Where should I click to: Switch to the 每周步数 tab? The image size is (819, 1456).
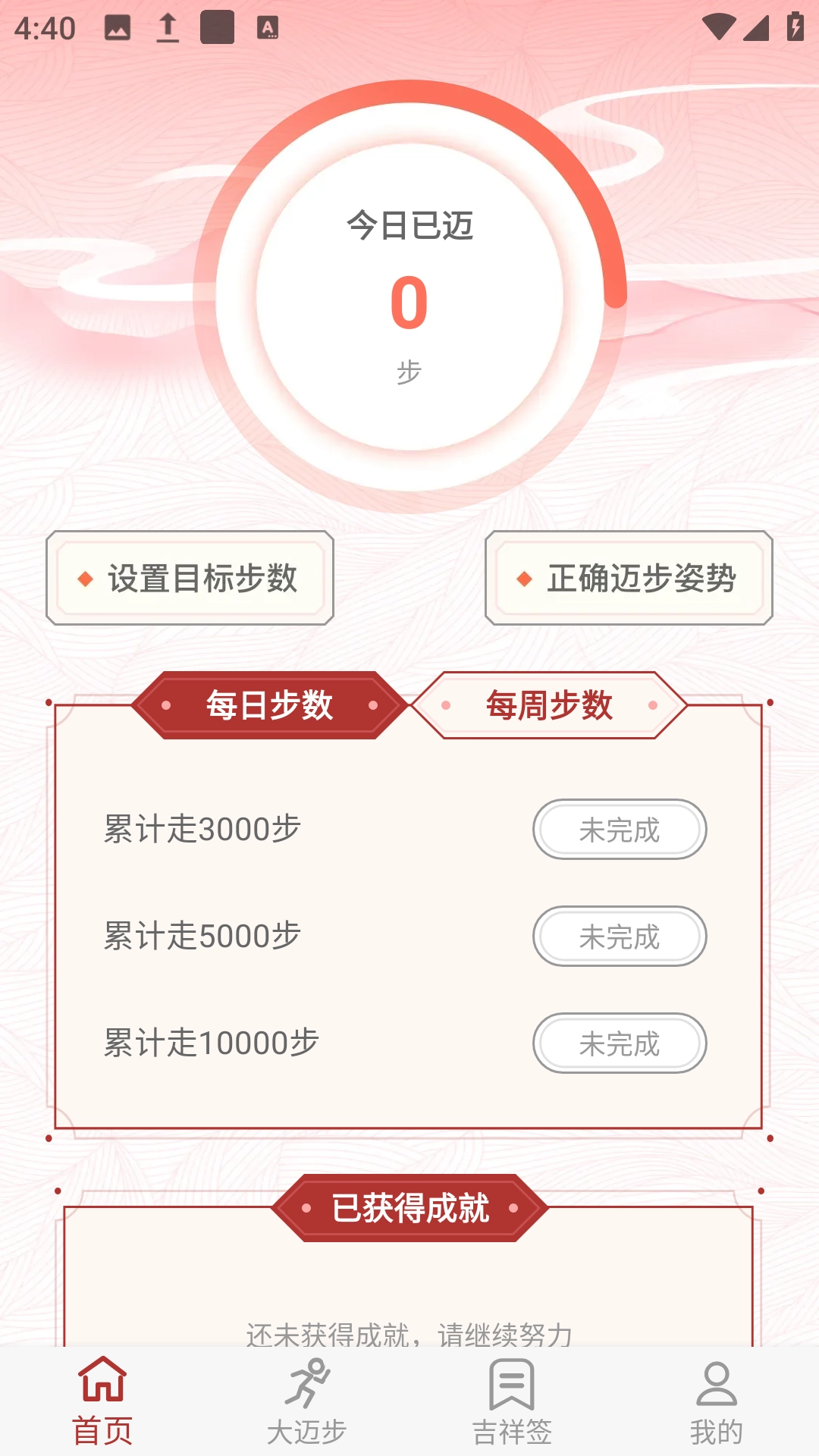tap(548, 704)
